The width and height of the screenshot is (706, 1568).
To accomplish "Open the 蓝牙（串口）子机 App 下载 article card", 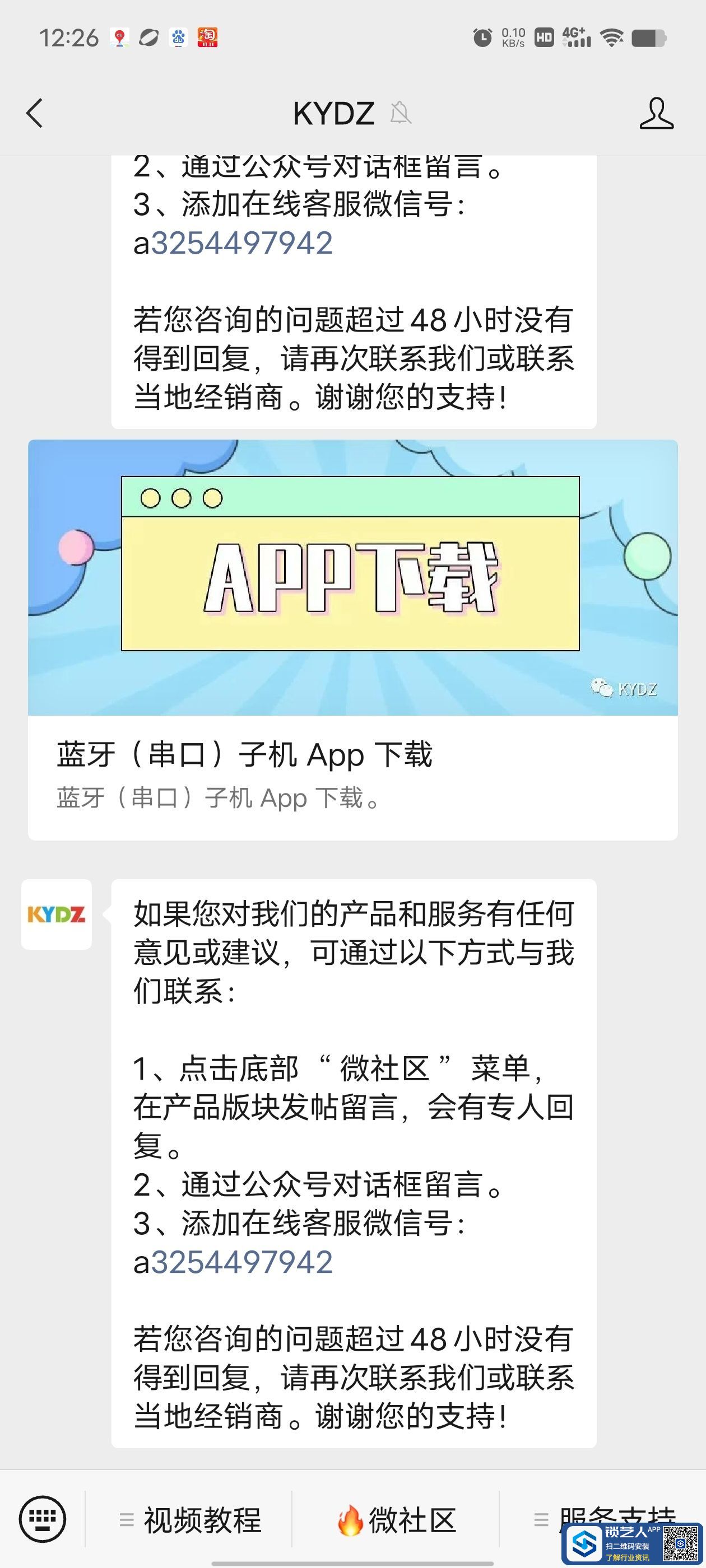I will tap(352, 639).
